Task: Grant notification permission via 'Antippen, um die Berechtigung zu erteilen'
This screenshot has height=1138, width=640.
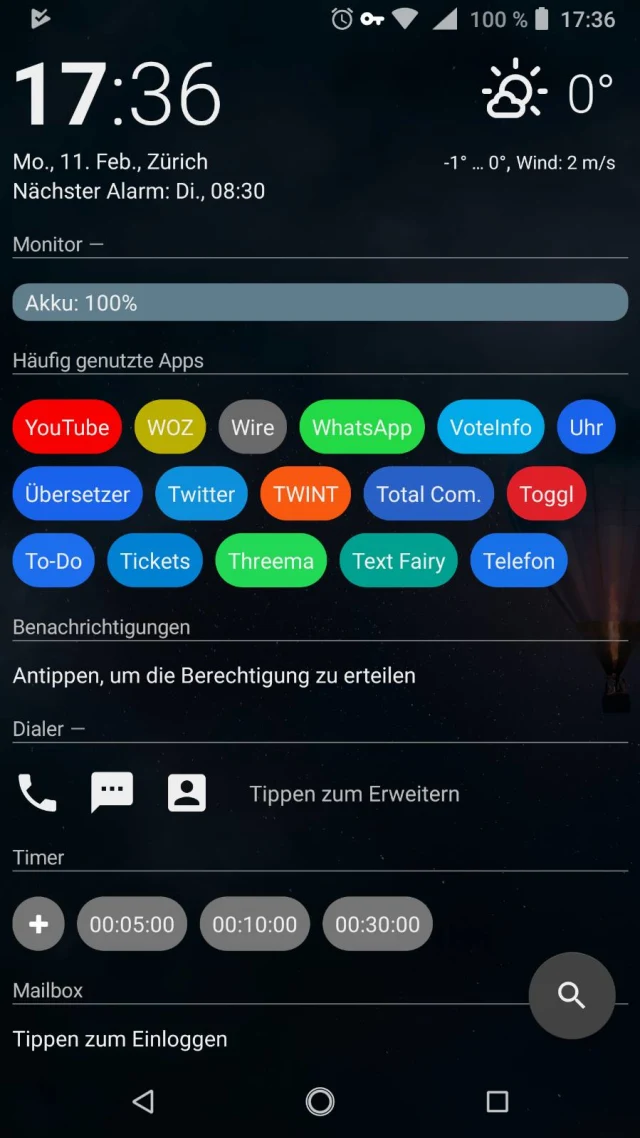Action: click(x=214, y=676)
